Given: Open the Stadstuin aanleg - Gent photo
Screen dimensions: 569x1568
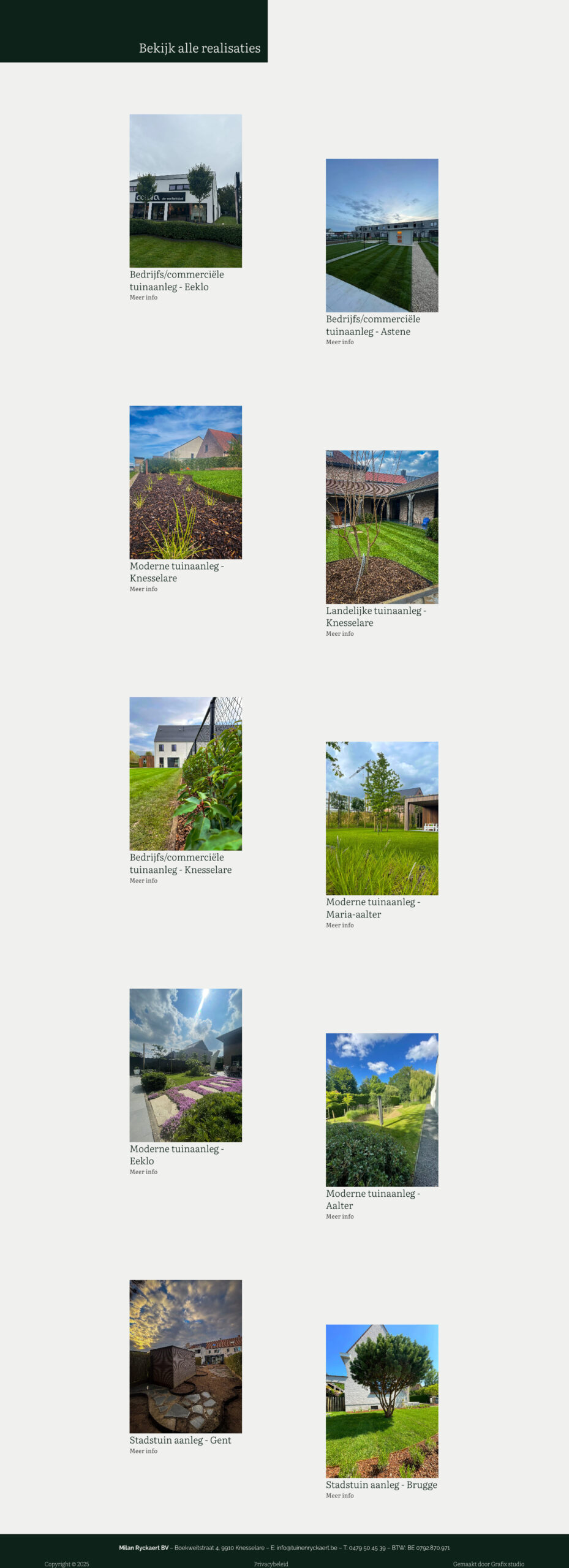Looking at the screenshot, I should [x=186, y=1356].
